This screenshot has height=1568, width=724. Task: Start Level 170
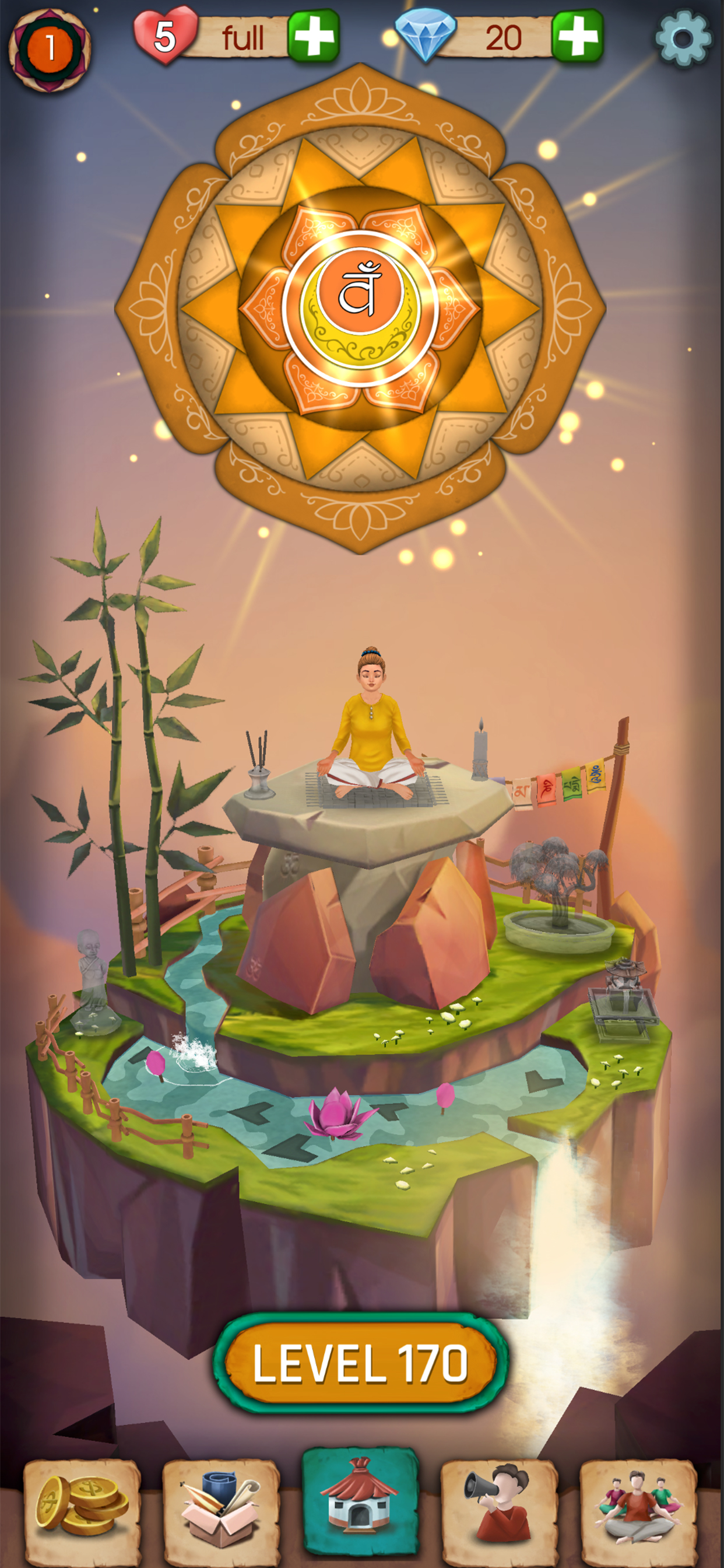[x=360, y=1363]
